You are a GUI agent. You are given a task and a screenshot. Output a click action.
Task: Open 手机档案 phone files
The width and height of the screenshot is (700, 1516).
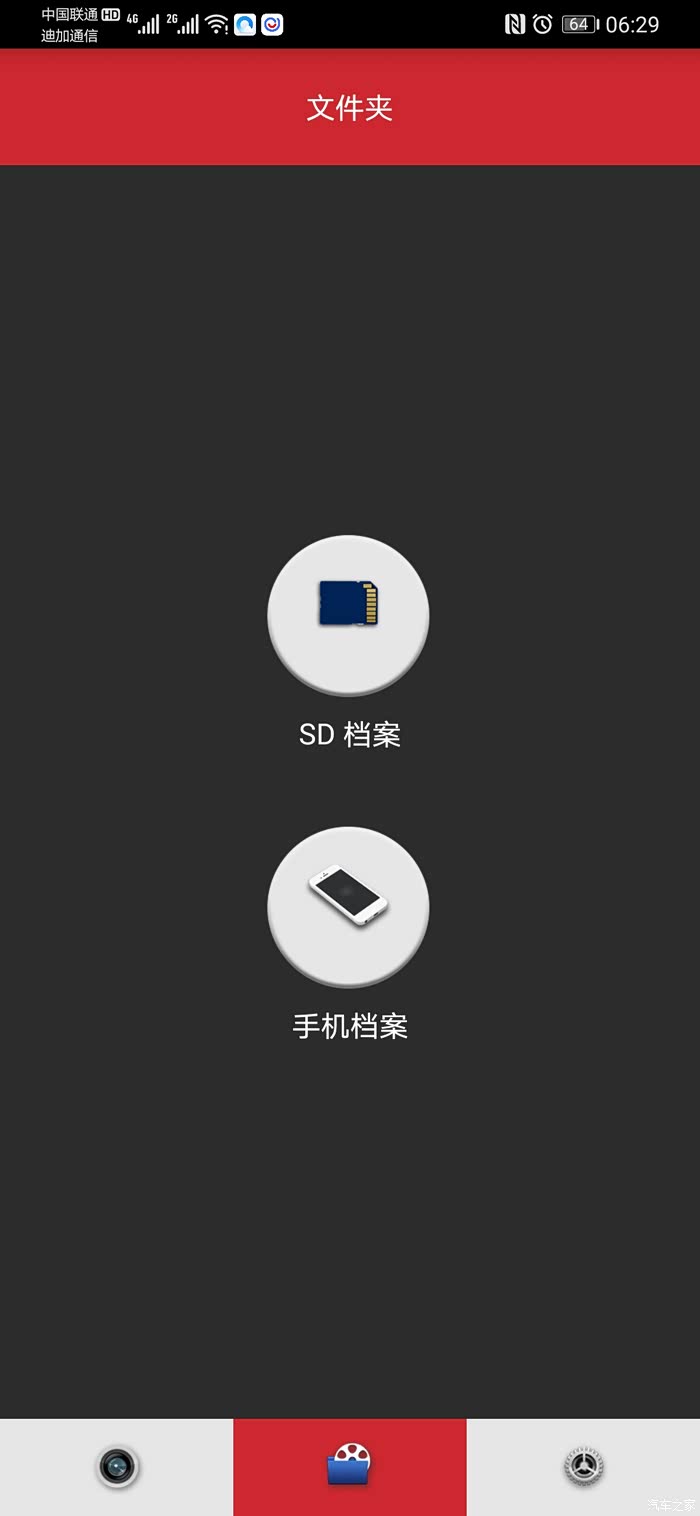click(348, 906)
